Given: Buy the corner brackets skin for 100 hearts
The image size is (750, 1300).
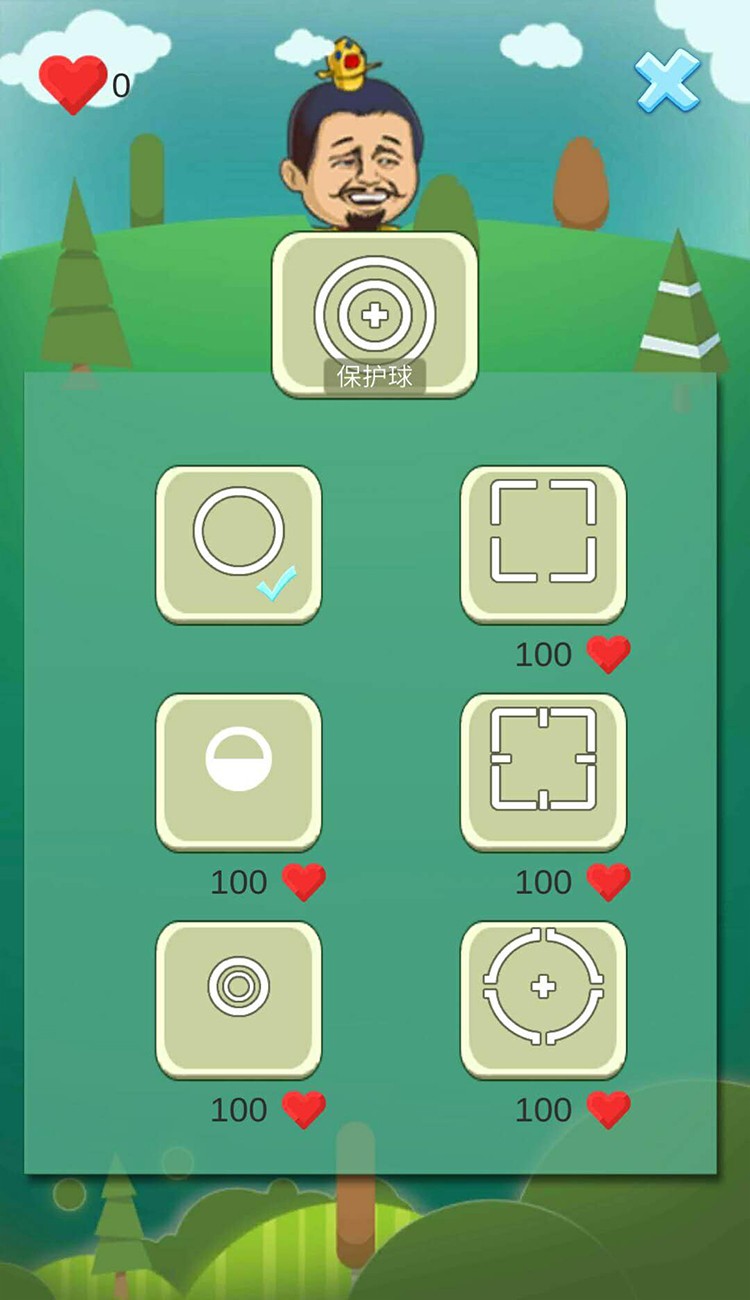Looking at the screenshot, I should click(569, 655).
